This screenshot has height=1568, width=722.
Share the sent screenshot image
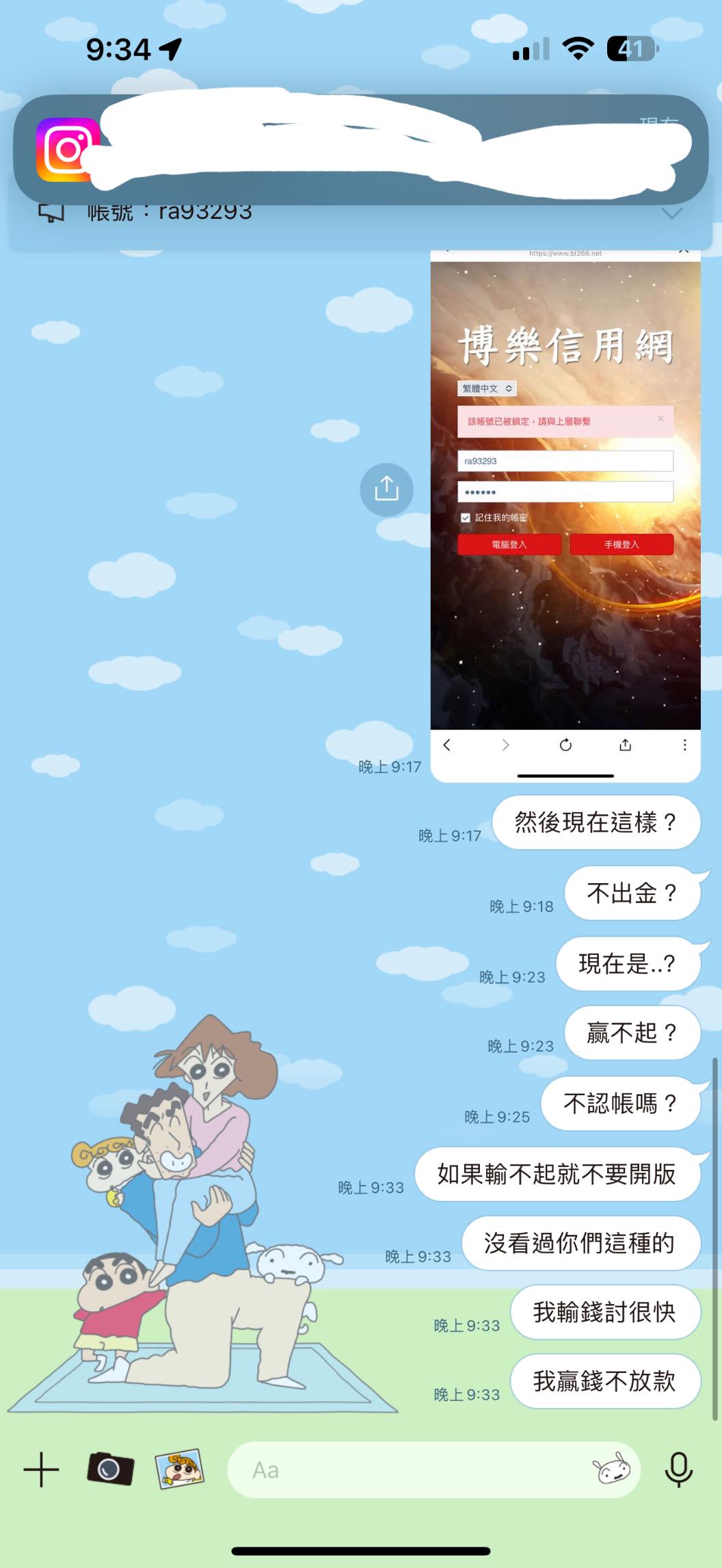click(386, 489)
